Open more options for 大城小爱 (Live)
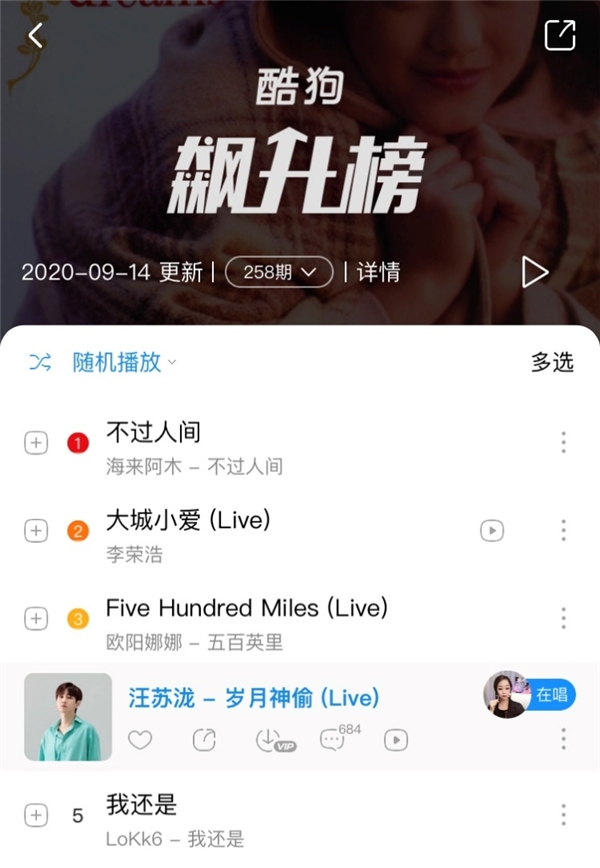Image resolution: width=600 pixels, height=868 pixels. pos(564,530)
